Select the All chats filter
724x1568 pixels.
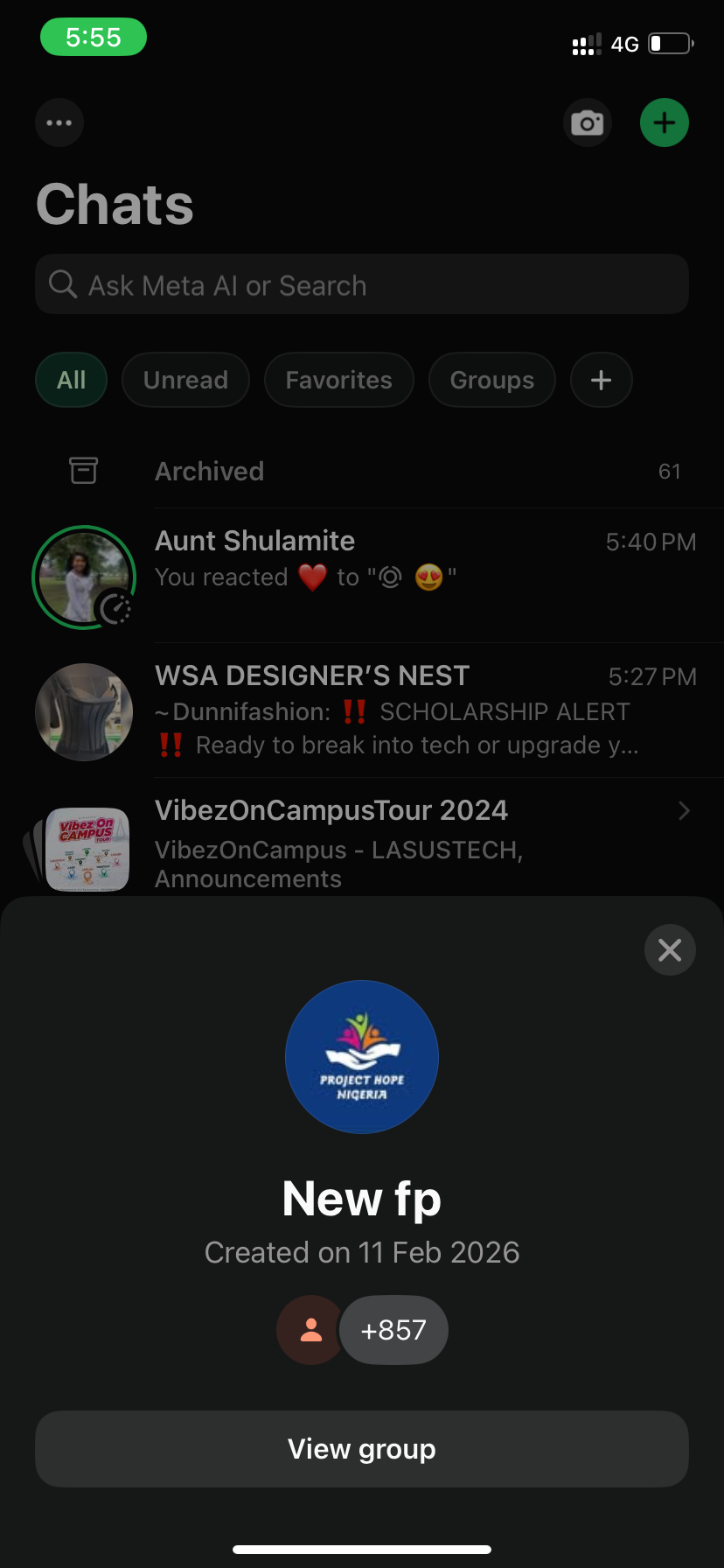click(71, 380)
